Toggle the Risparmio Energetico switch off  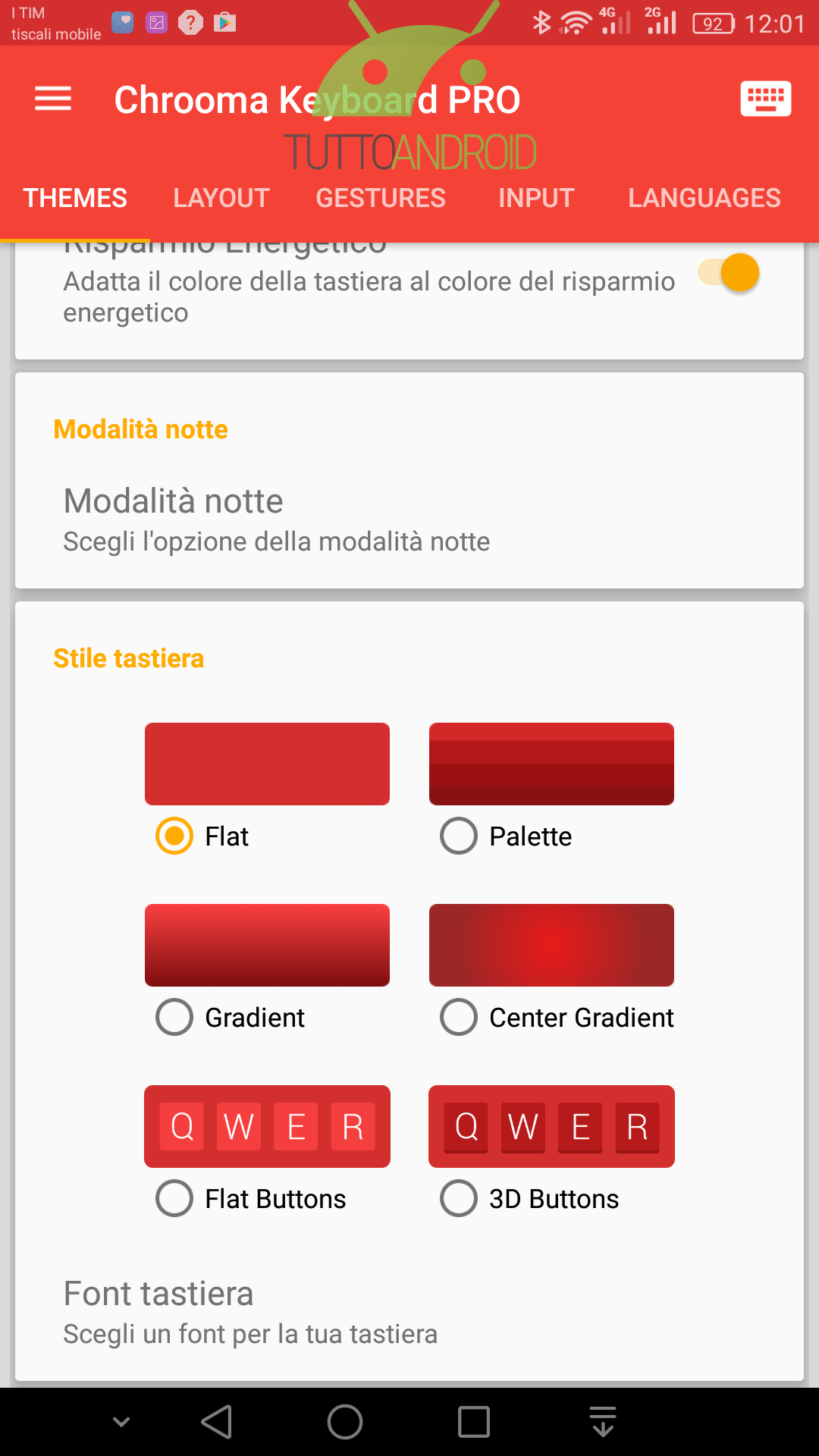(729, 272)
